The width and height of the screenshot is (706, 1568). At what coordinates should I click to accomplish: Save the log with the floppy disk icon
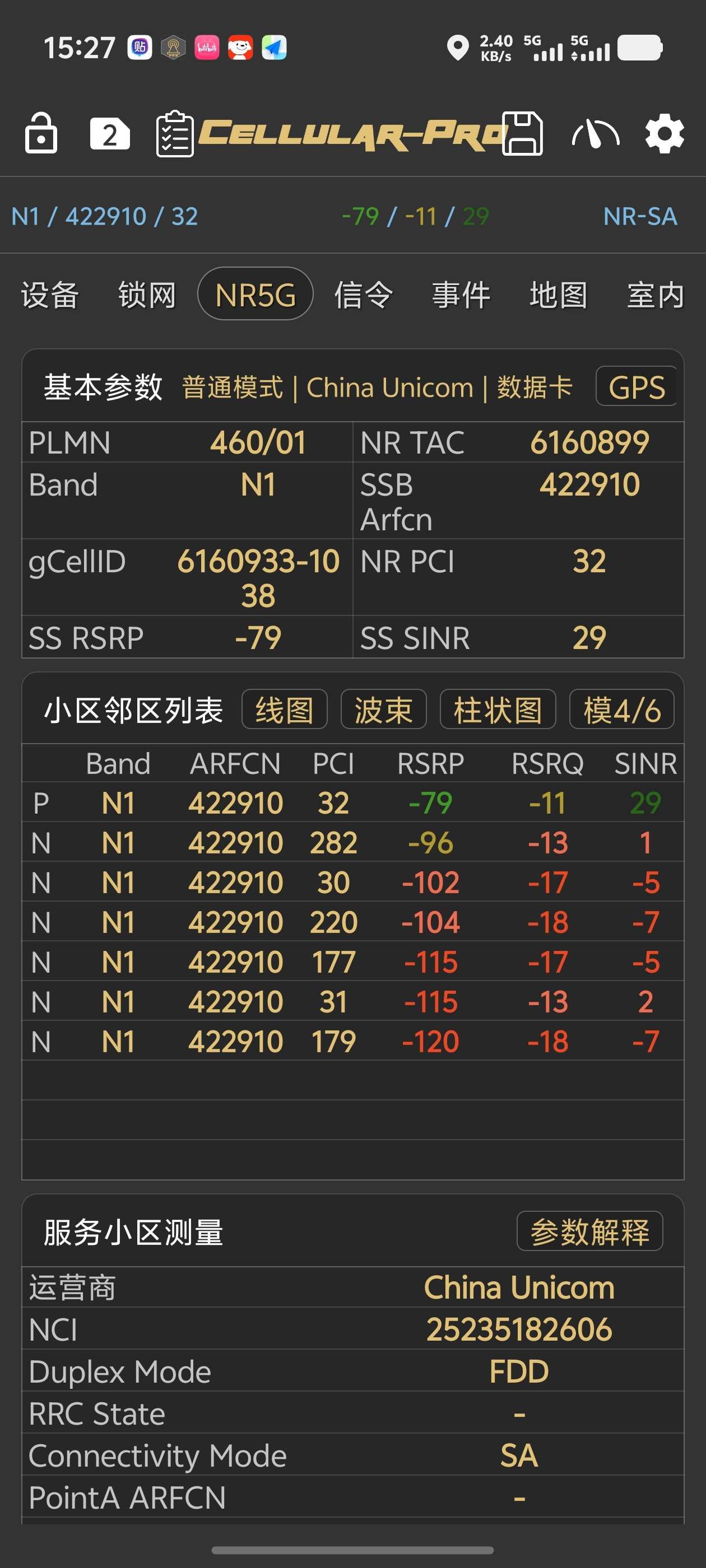522,134
